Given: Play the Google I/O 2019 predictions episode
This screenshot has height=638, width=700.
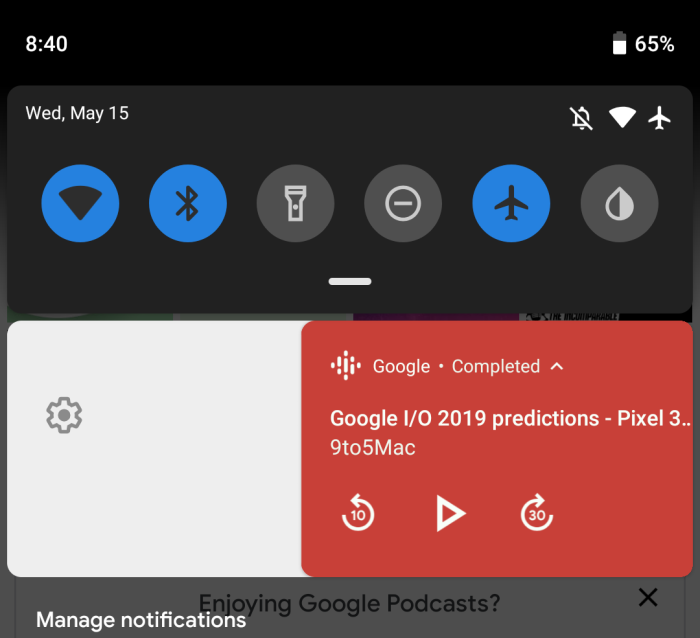Looking at the screenshot, I should (x=450, y=513).
